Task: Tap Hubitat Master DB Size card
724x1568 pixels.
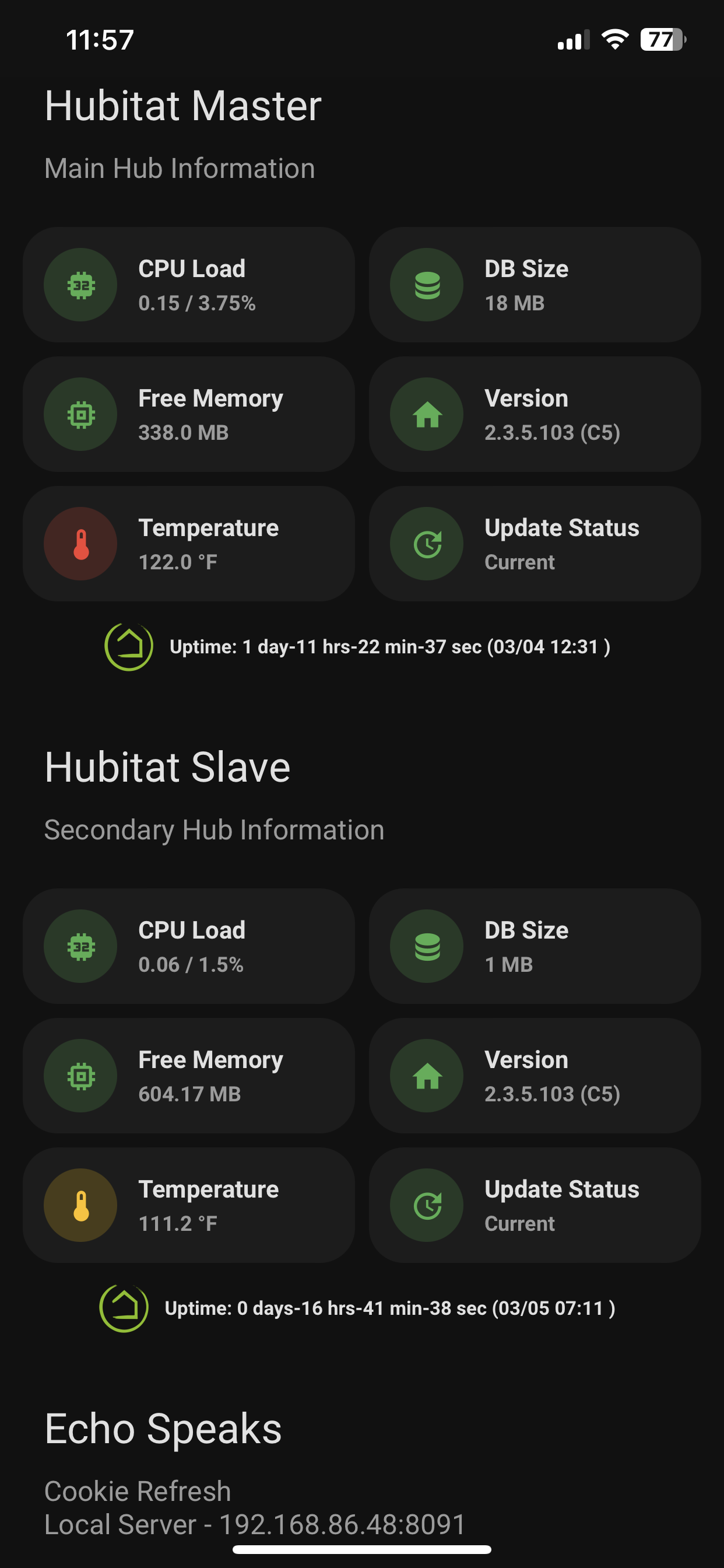Action: [535, 285]
